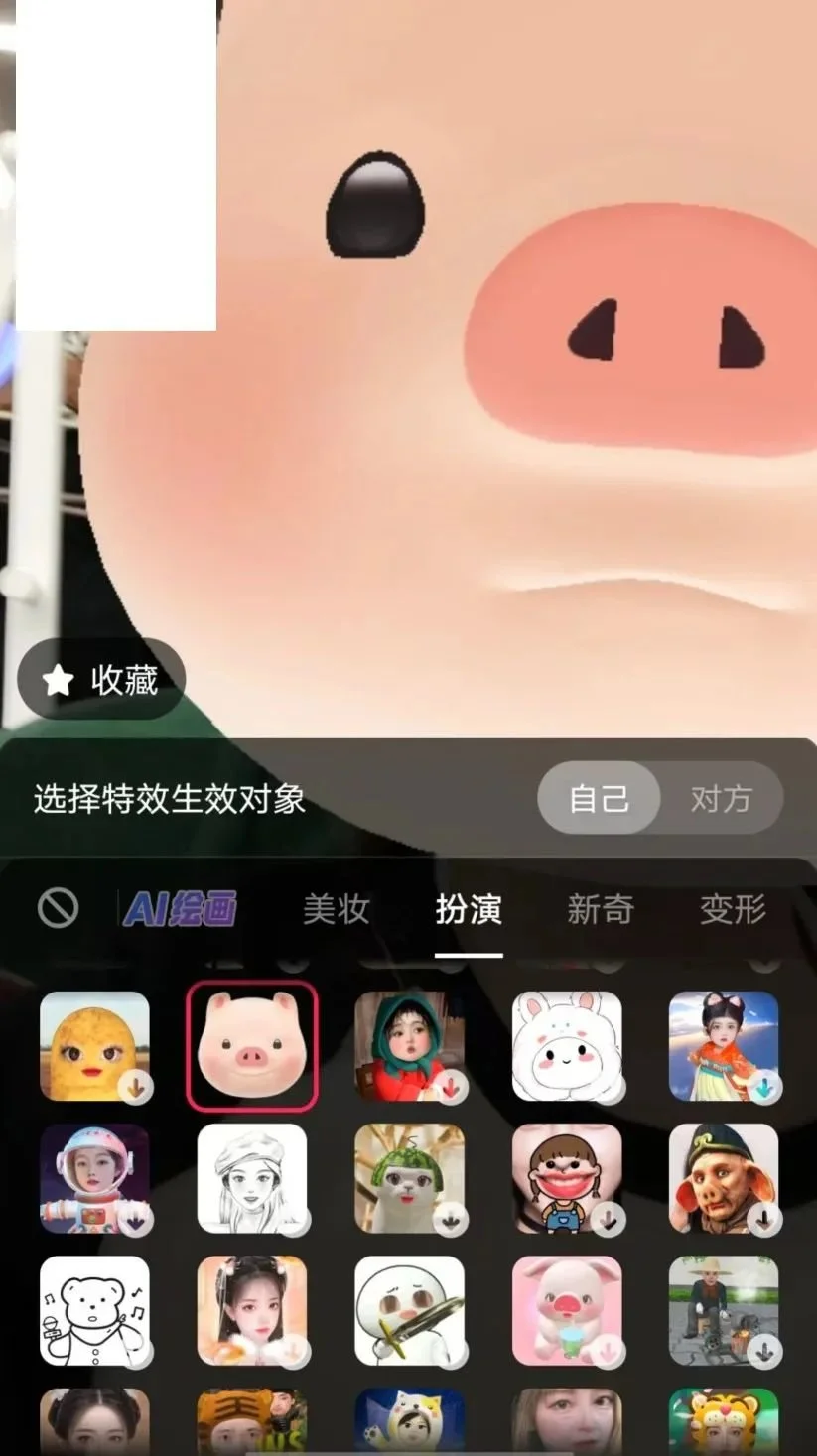Screen dimensions: 817x1456
Task: Select the pink pig with drink effect
Action: coord(567,1310)
